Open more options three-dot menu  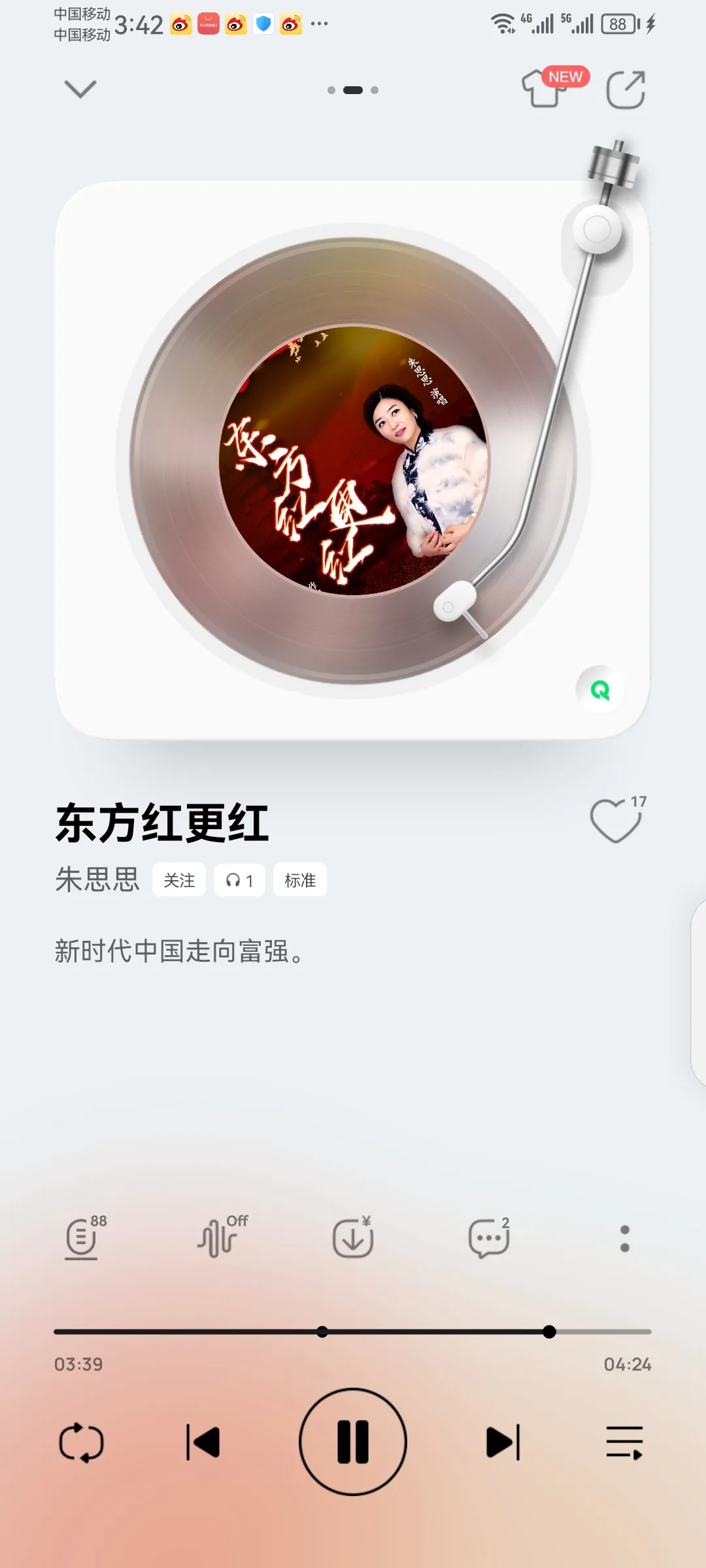click(624, 1239)
